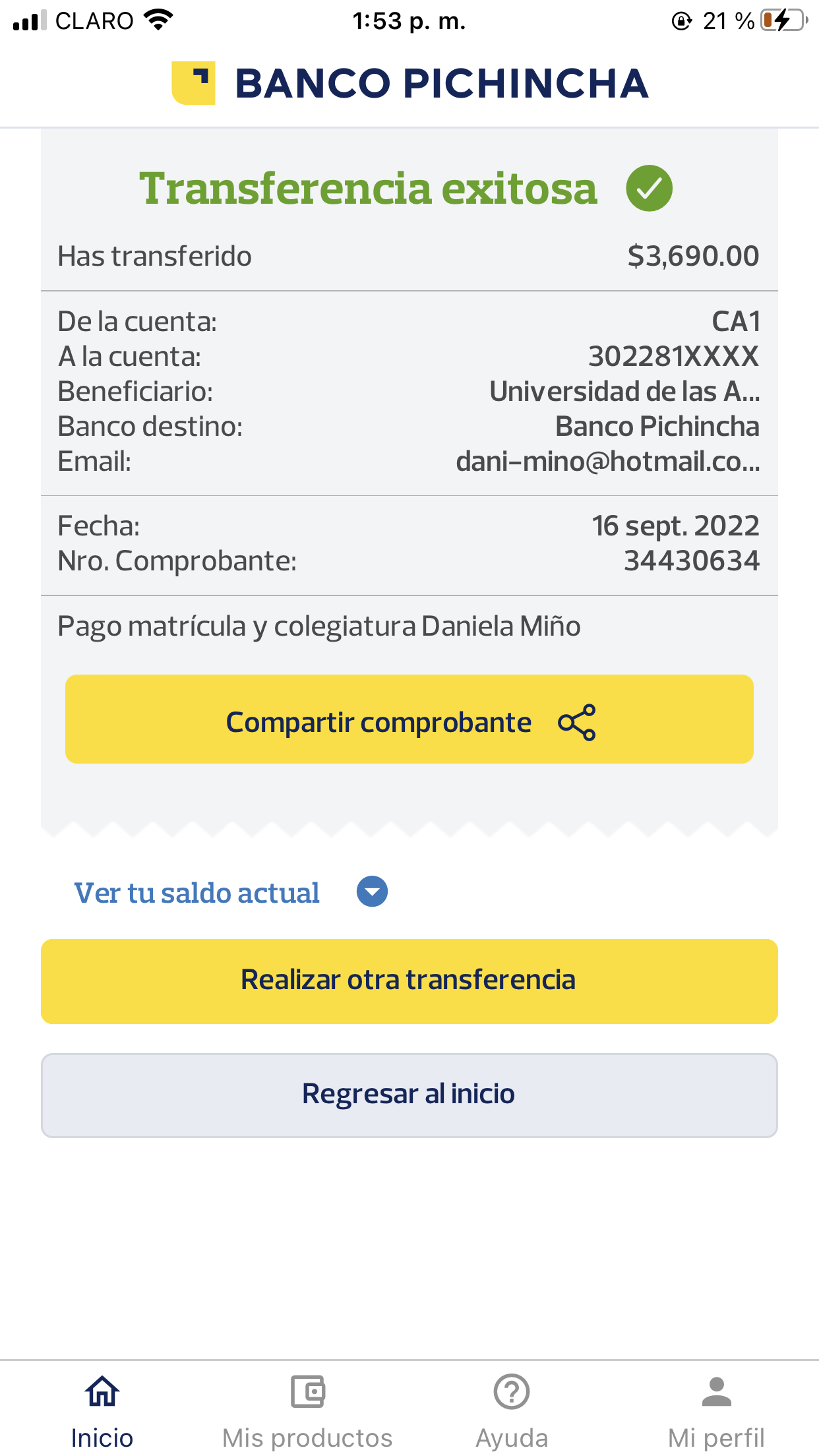The image size is (819, 1456).
Task: Select Regresar al inicio
Action: point(409,1095)
